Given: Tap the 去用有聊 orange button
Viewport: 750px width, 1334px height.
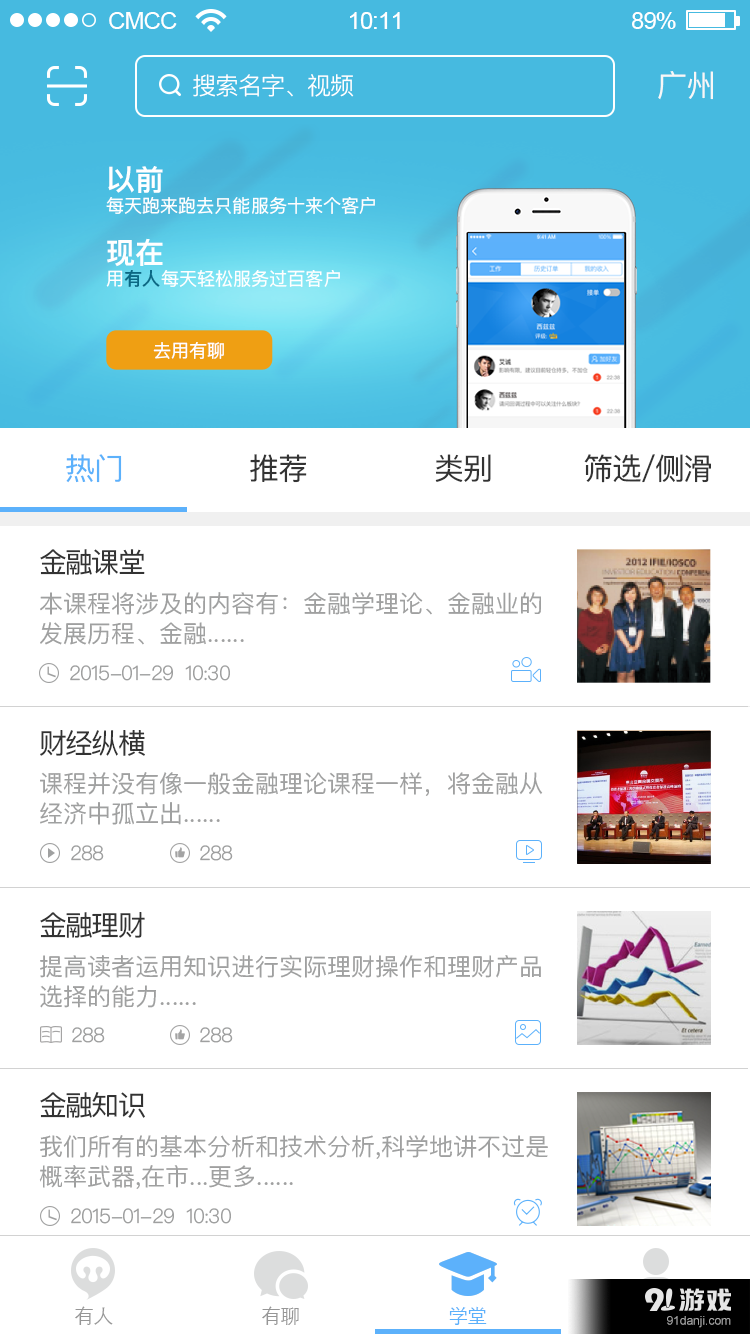Looking at the screenshot, I should [x=189, y=350].
